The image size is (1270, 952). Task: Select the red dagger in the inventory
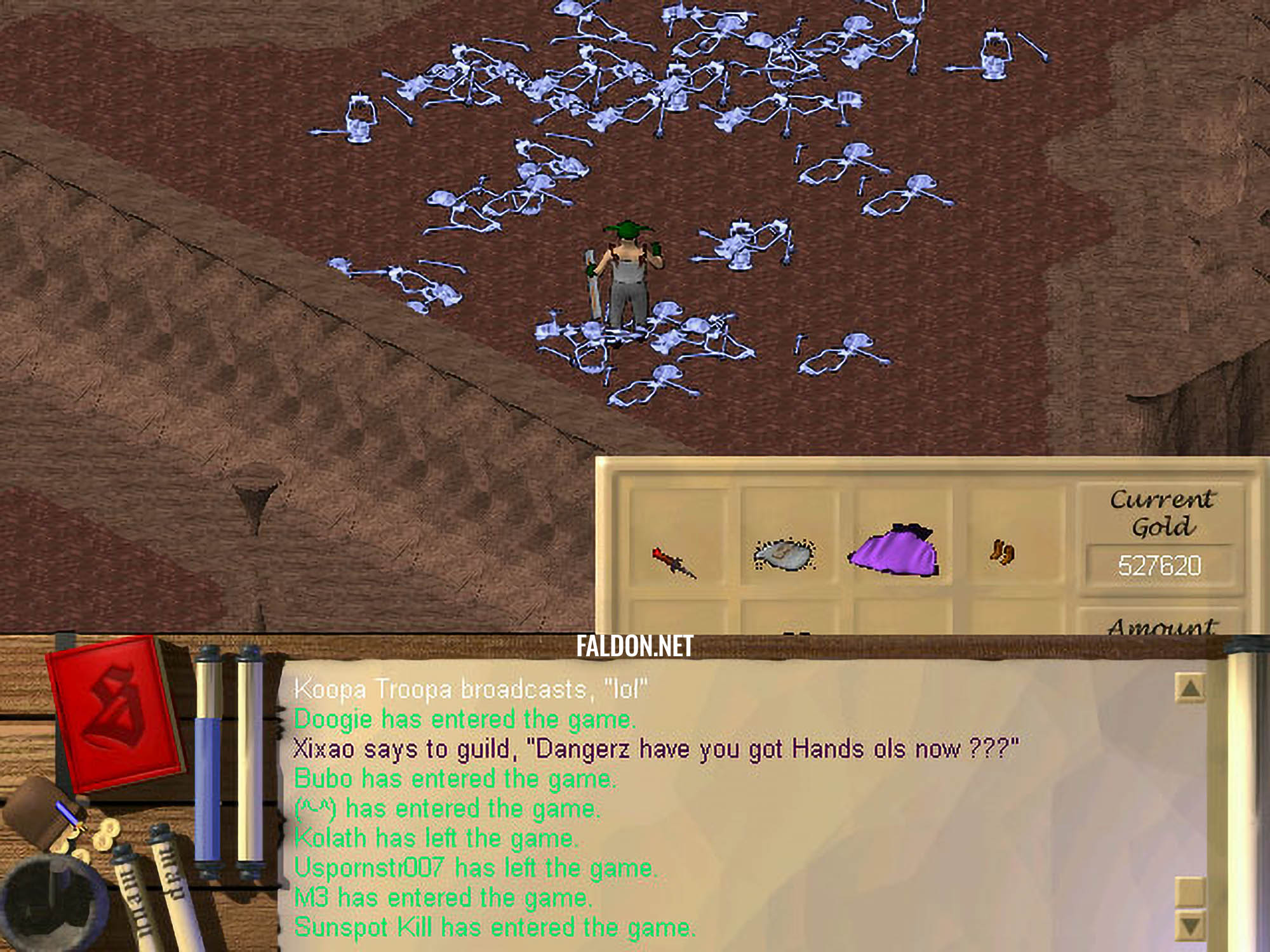(x=674, y=562)
